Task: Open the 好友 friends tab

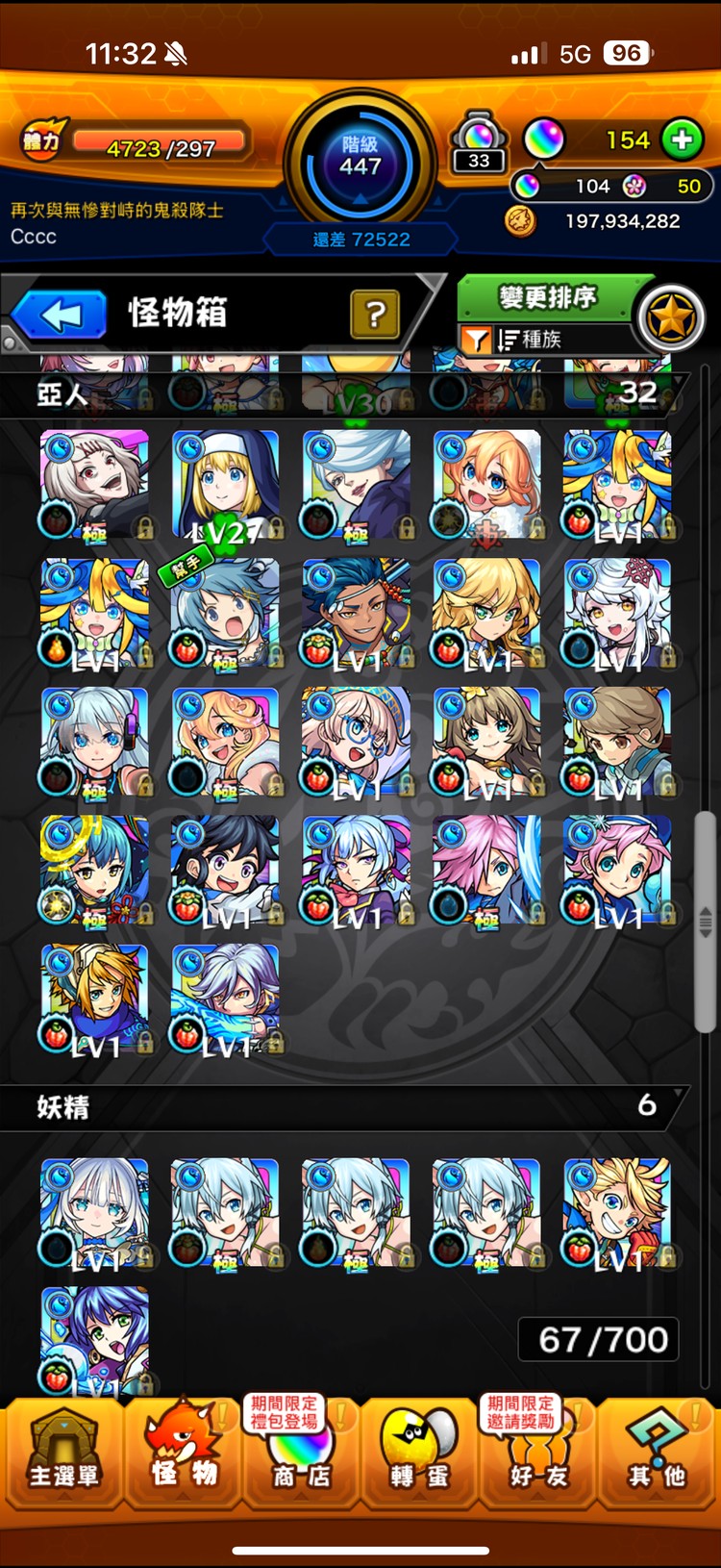Action: coord(538,1457)
